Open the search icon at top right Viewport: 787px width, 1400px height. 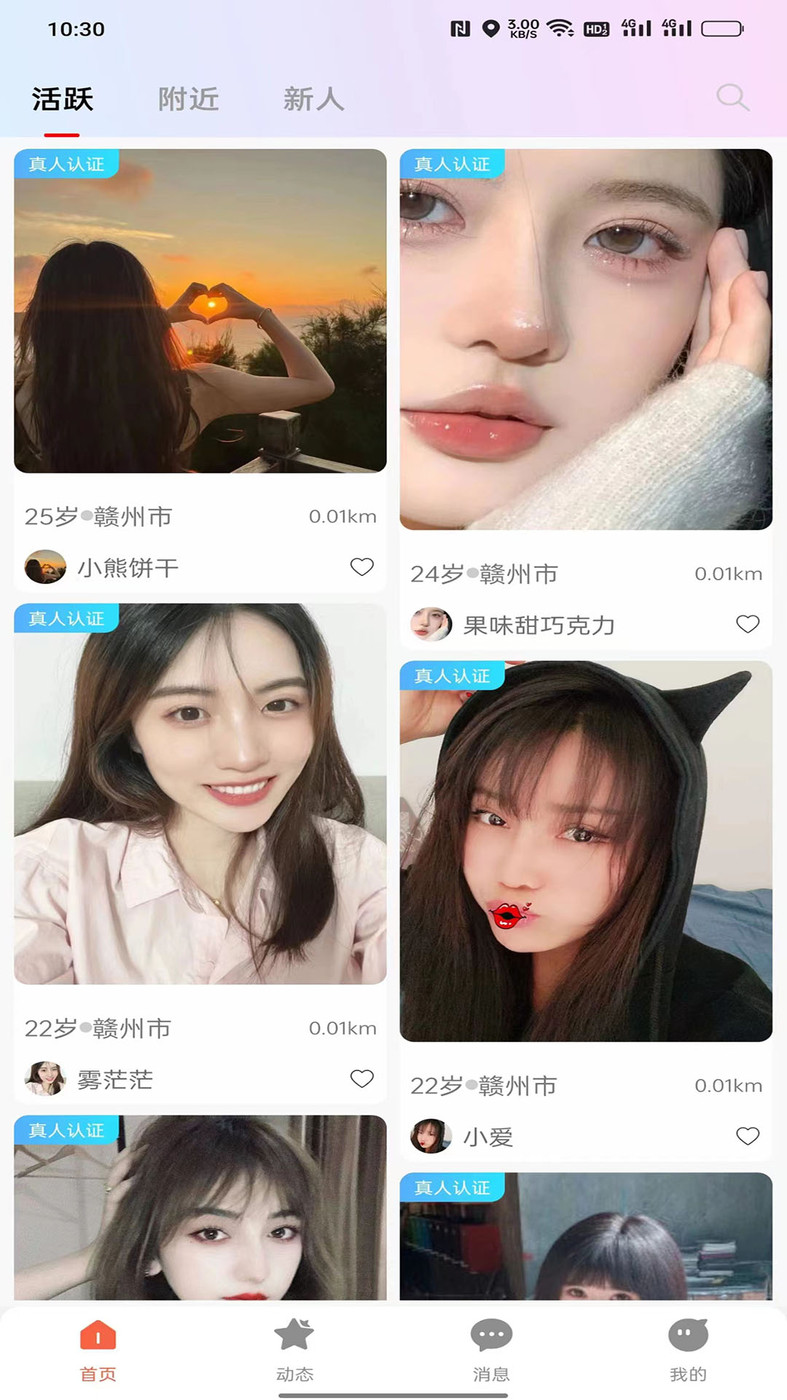(x=732, y=97)
